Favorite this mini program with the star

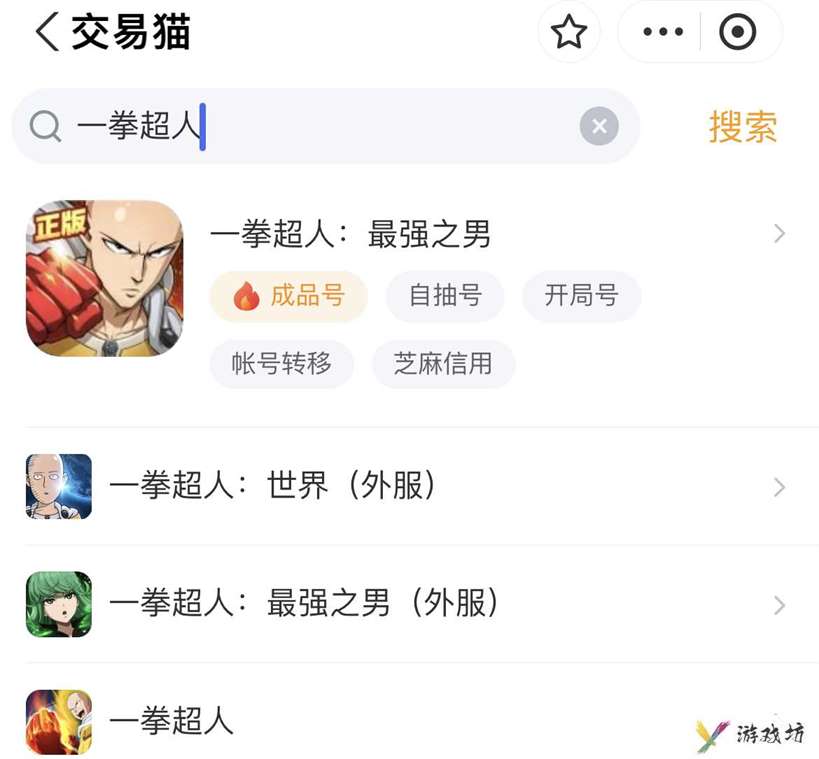(569, 32)
